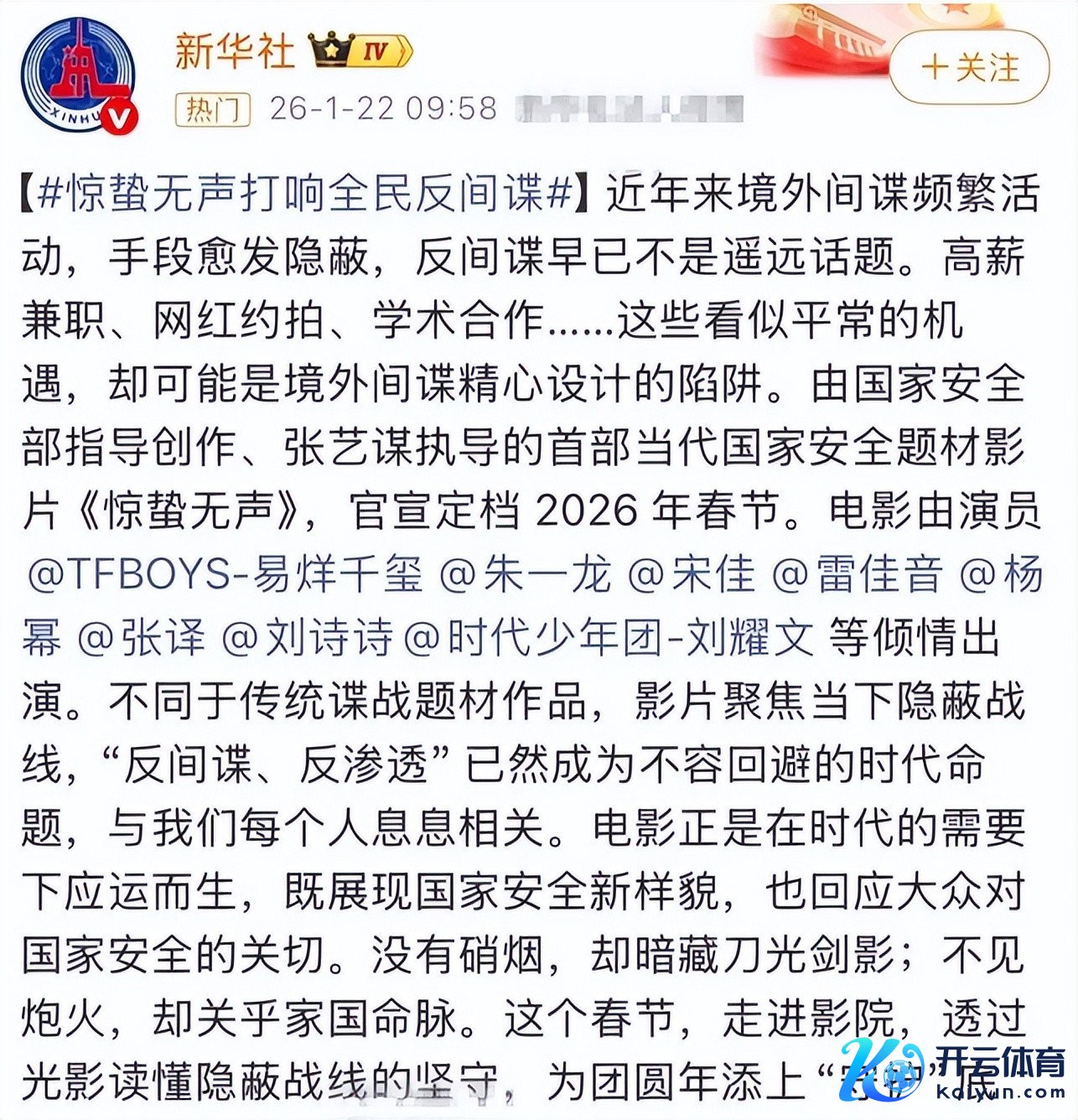Screen dimensions: 1078x1120
Task: Open the 新华社 username link
Action: [x=235, y=52]
